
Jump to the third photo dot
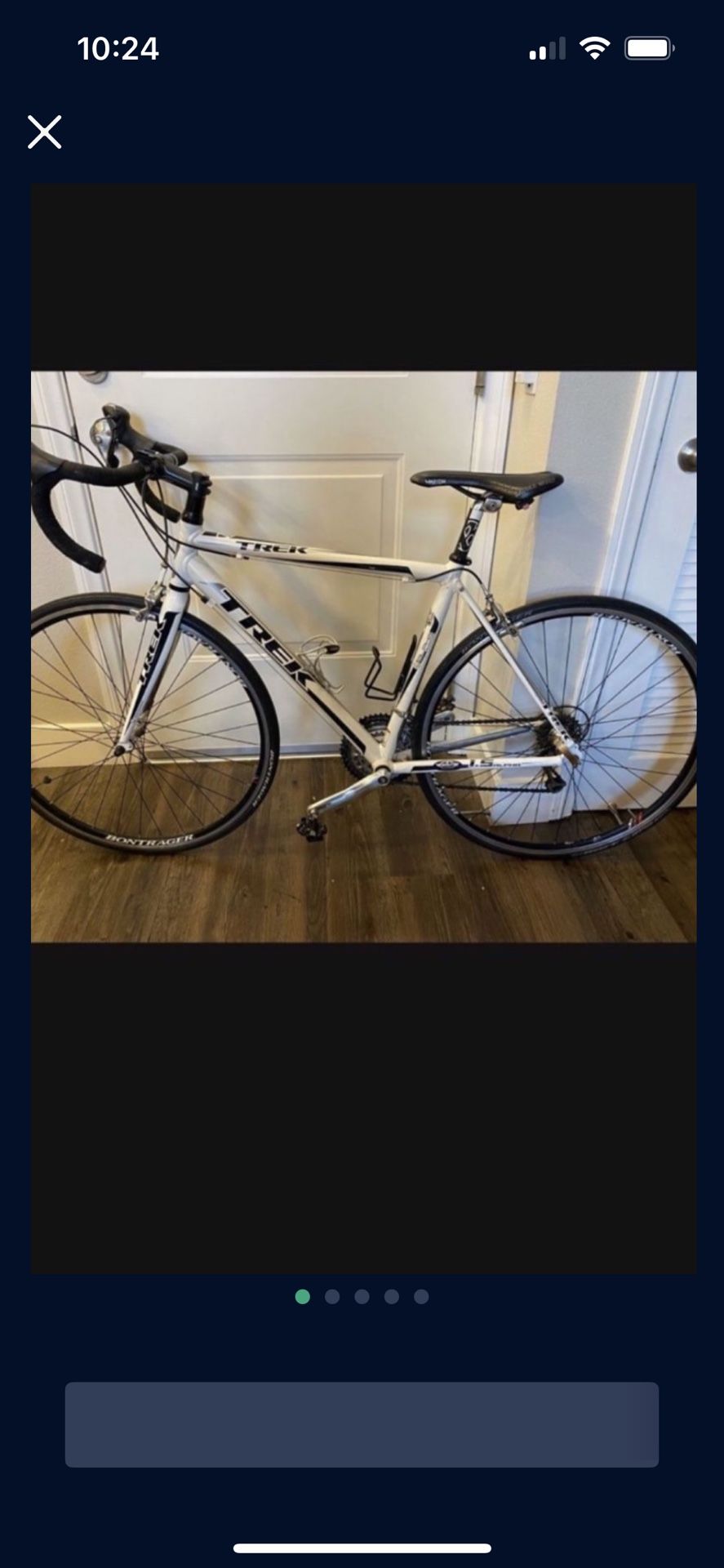pyautogui.click(x=362, y=1297)
